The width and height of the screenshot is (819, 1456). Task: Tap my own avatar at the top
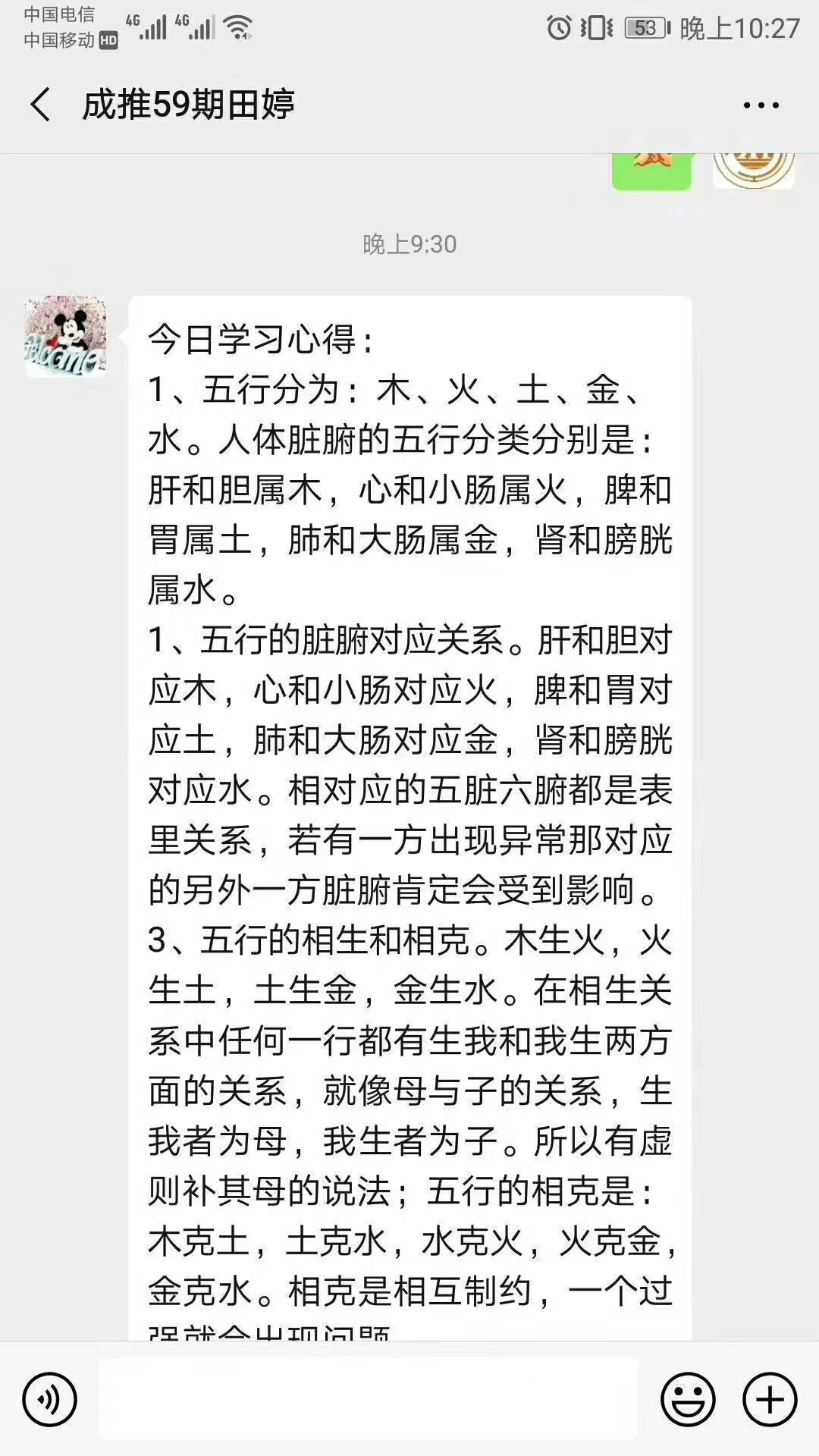point(753,170)
